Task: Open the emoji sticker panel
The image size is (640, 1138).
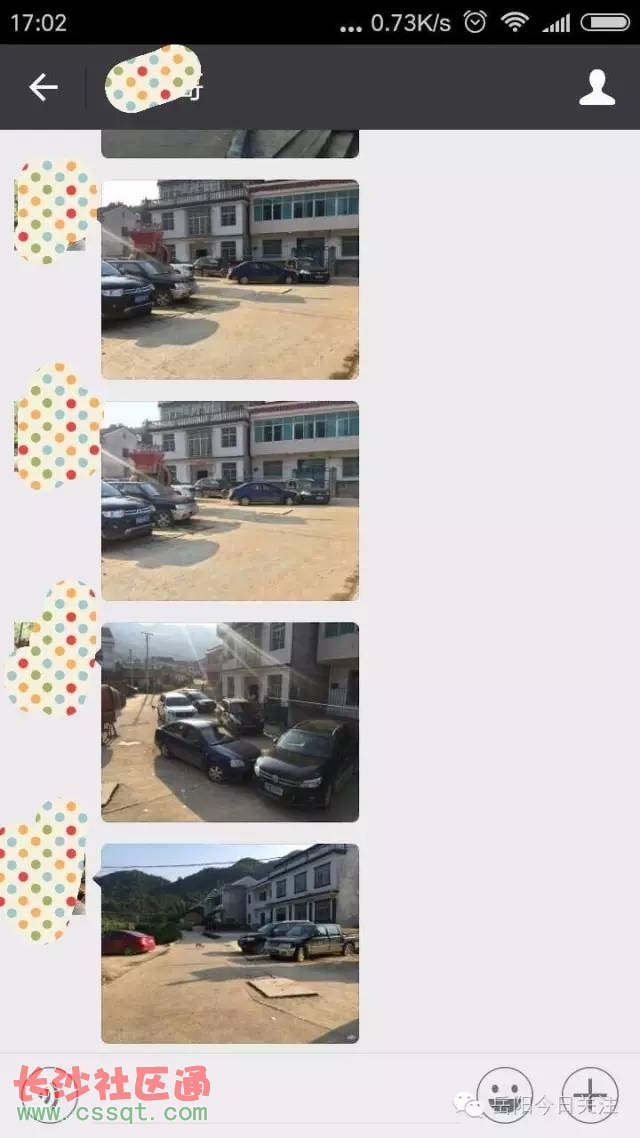Action: click(x=505, y=1094)
